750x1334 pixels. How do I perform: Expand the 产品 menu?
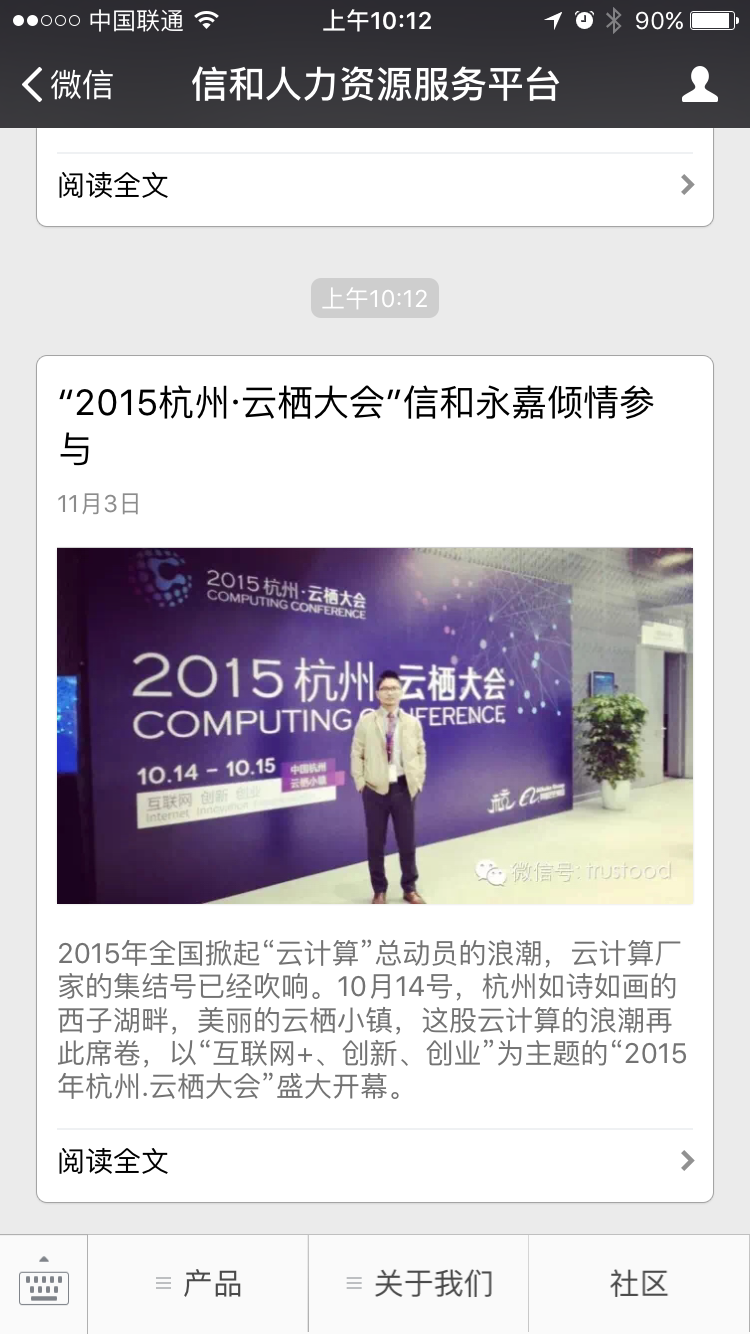coord(198,1284)
